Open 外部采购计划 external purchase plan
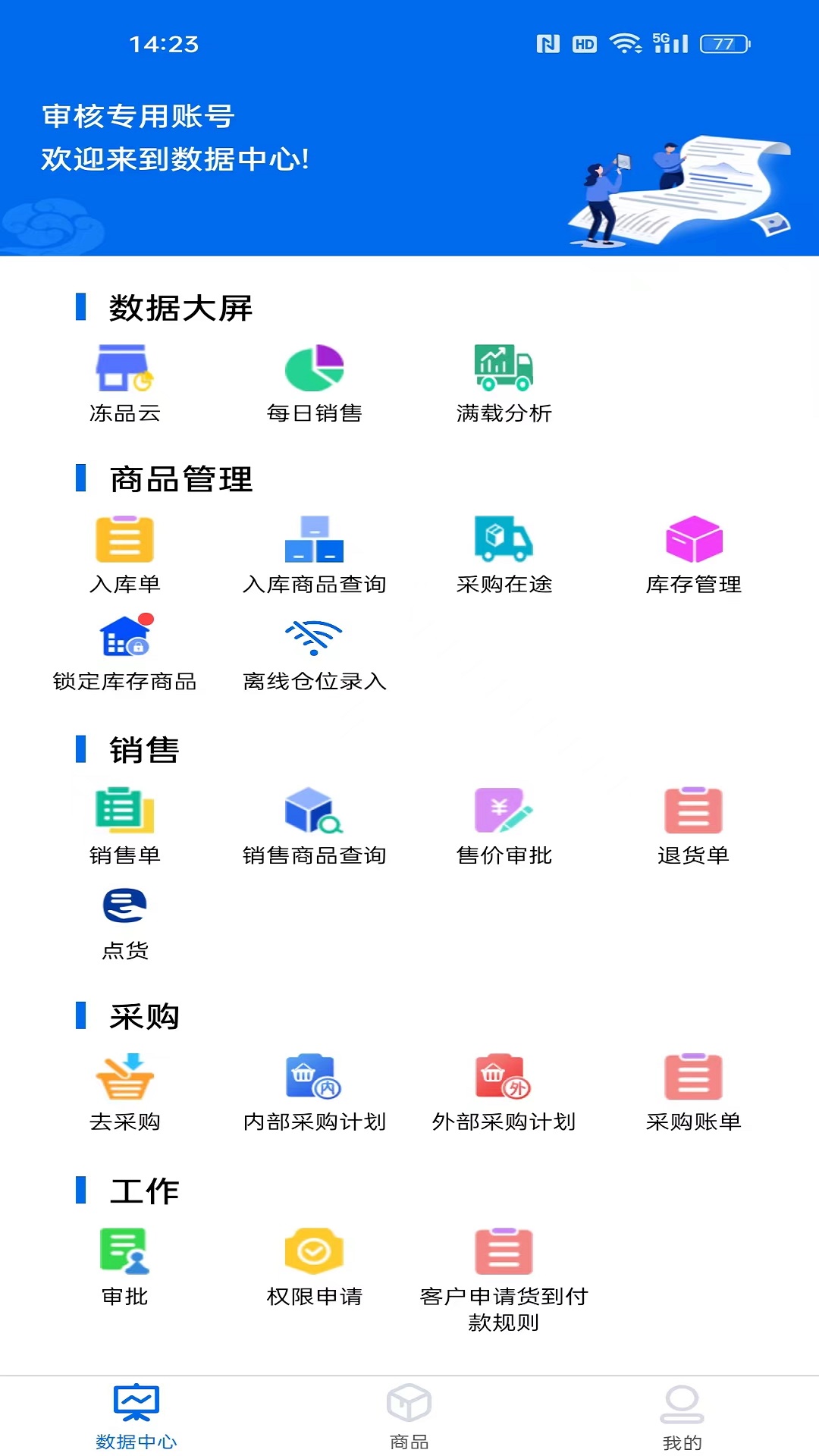The image size is (819, 1456). click(x=504, y=1086)
